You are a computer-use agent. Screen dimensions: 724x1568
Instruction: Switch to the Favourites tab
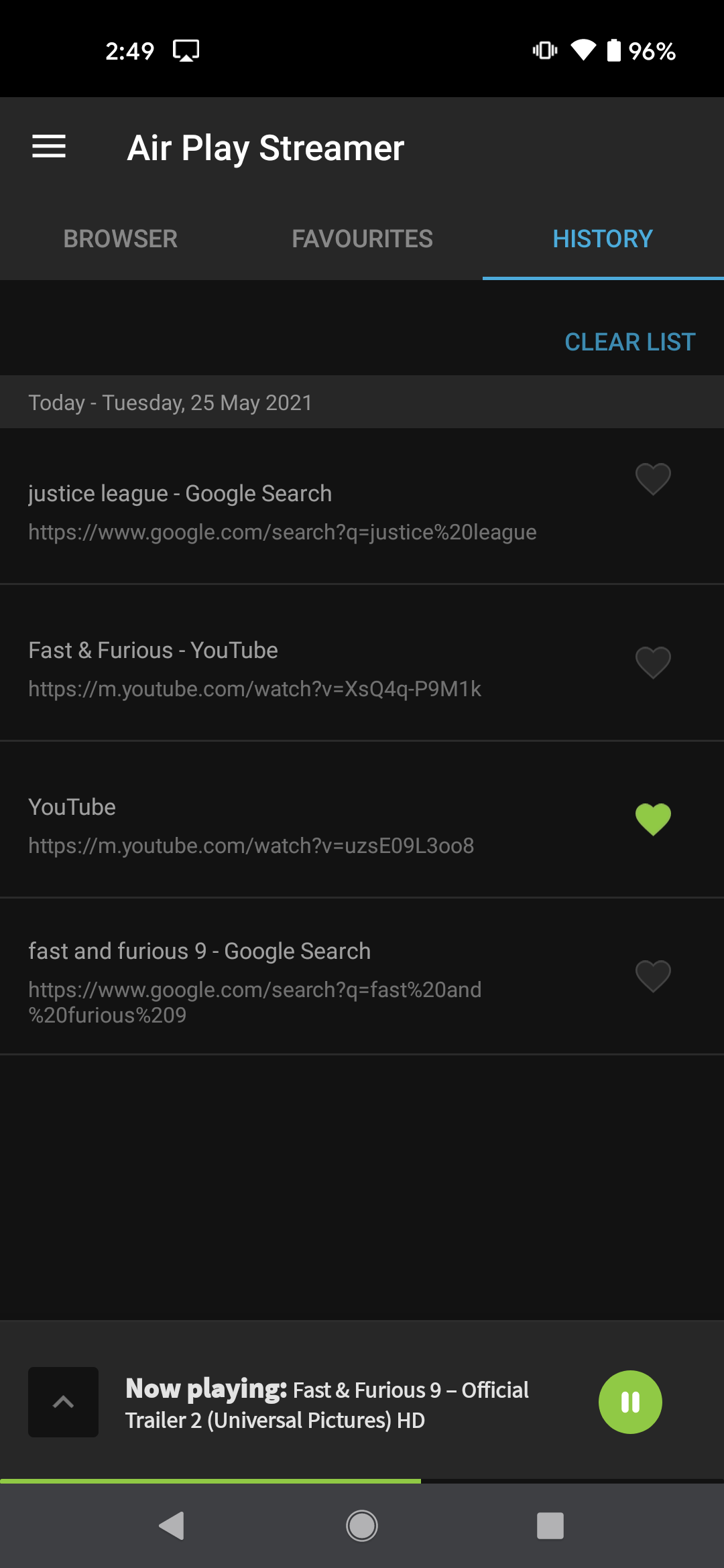pyautogui.click(x=362, y=239)
